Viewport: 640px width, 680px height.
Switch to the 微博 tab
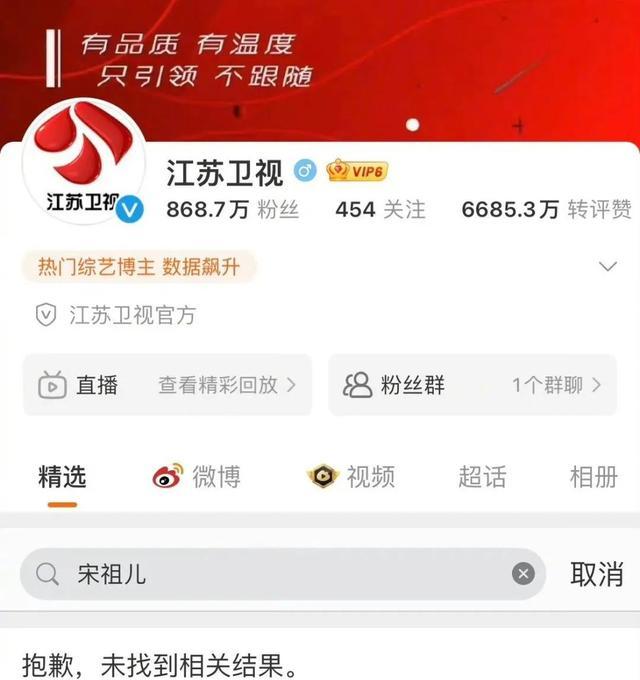[197, 477]
